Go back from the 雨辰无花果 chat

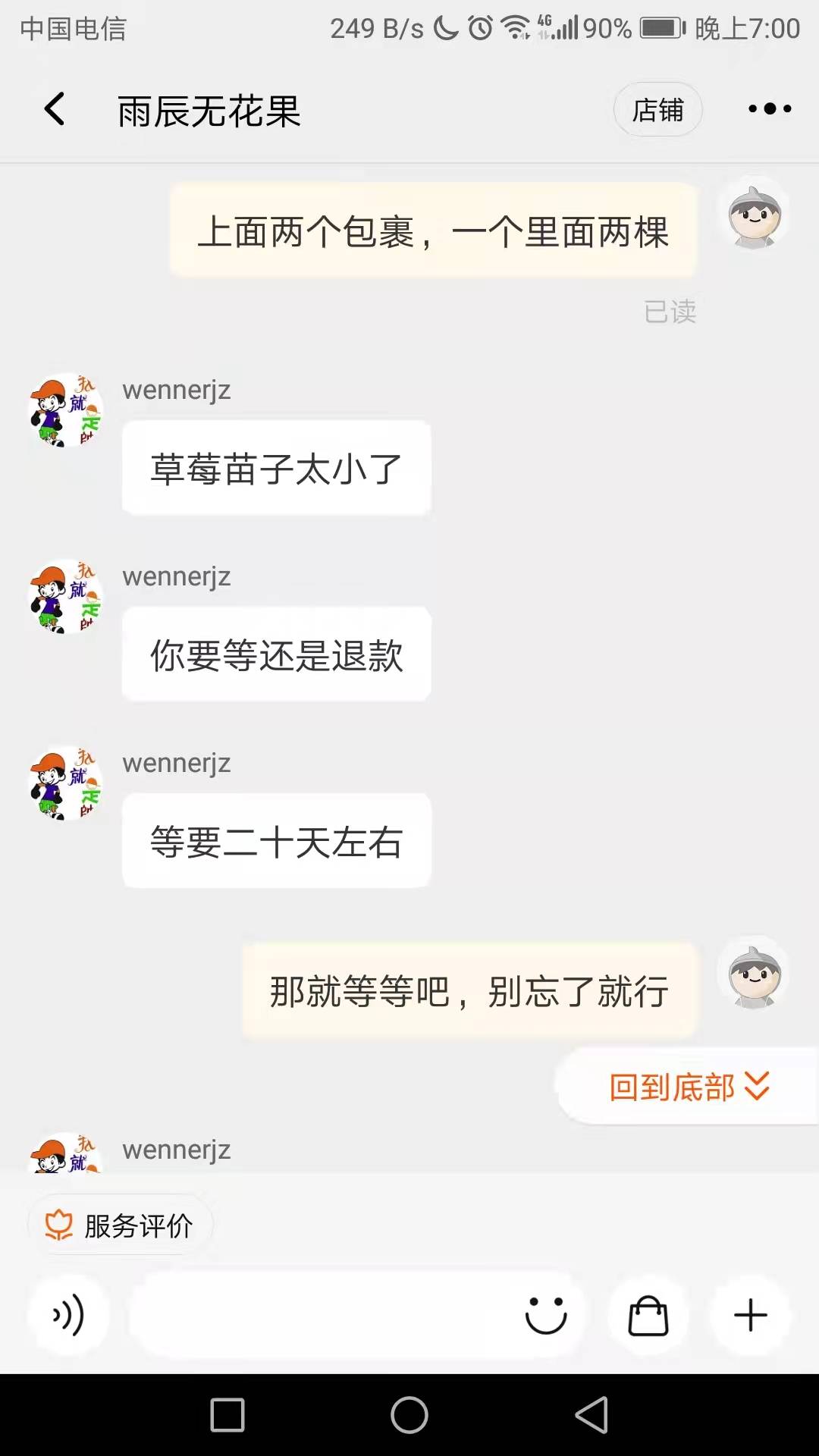pyautogui.click(x=55, y=109)
